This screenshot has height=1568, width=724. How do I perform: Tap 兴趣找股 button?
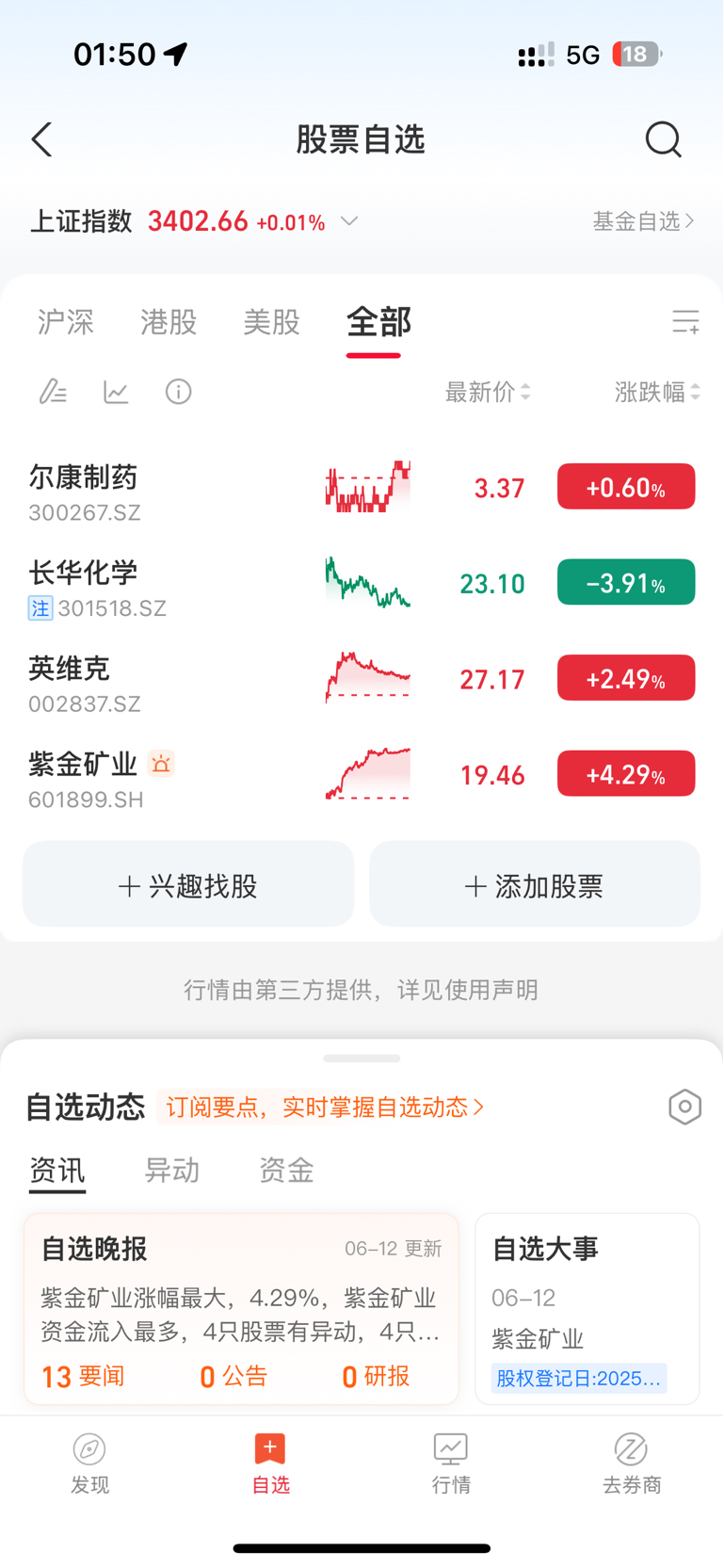point(188,884)
